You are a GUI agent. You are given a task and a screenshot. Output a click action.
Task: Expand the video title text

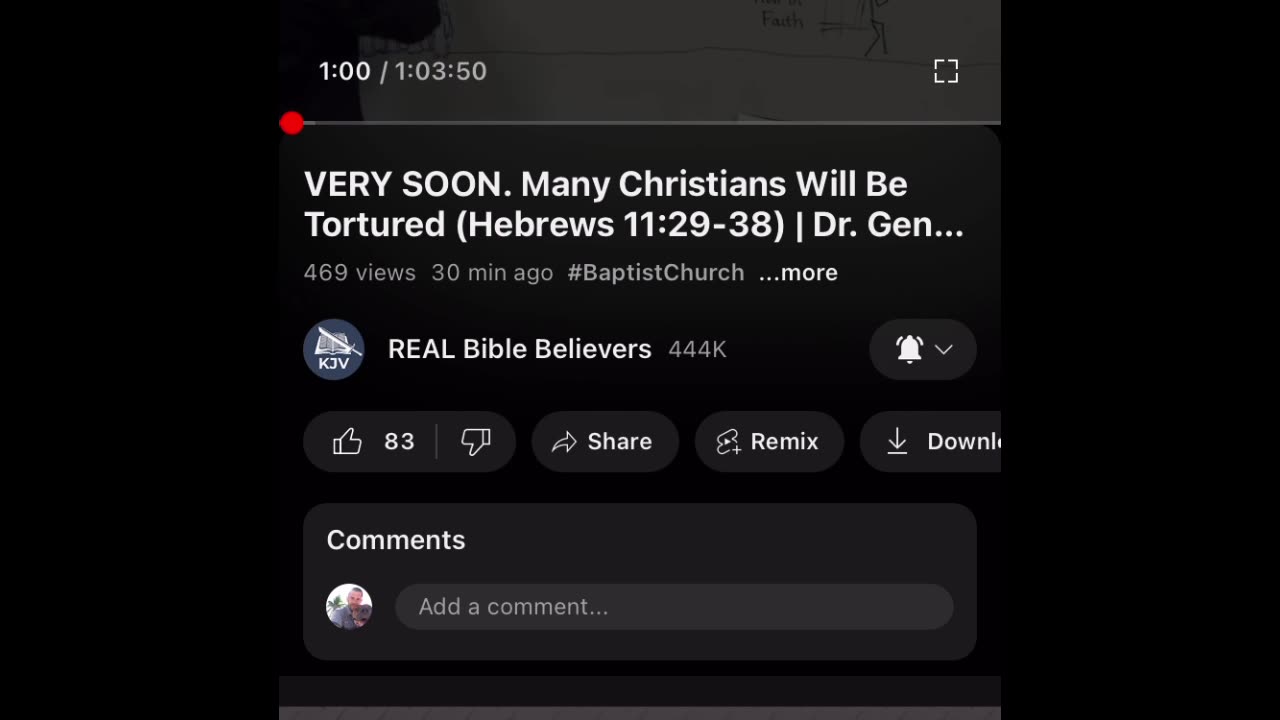pyautogui.click(x=633, y=204)
